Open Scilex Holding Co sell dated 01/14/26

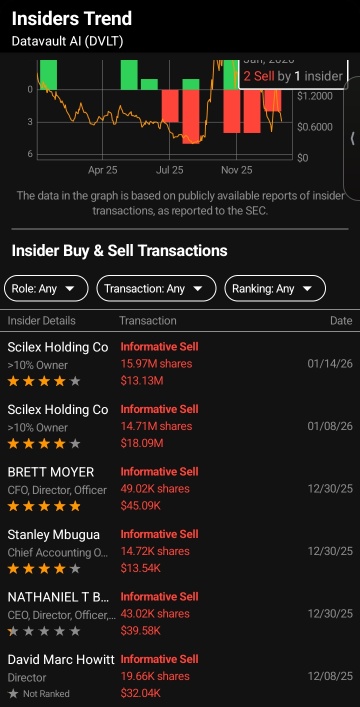click(x=180, y=363)
